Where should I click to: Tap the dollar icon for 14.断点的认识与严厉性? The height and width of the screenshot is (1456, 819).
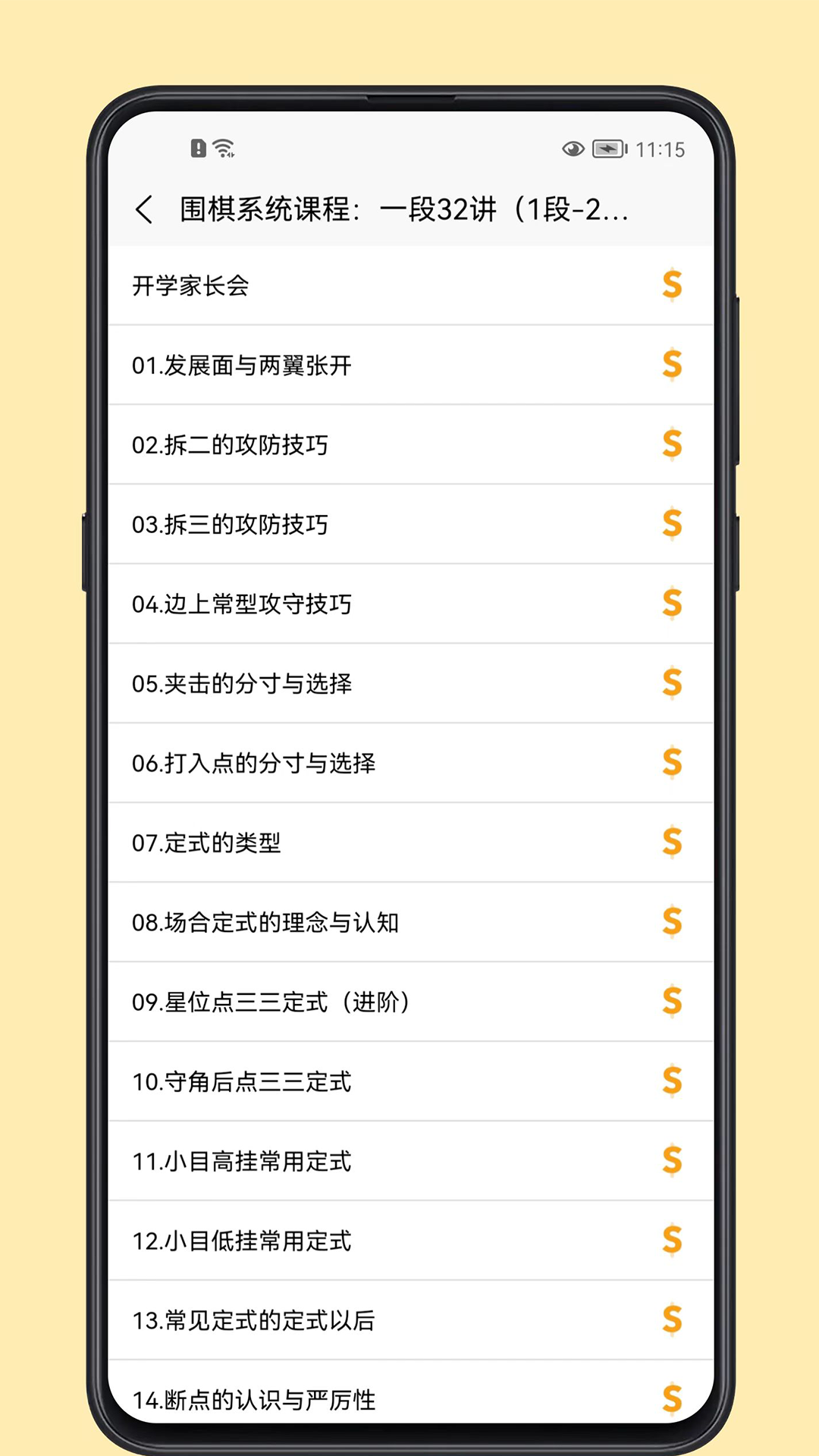coord(672,1401)
